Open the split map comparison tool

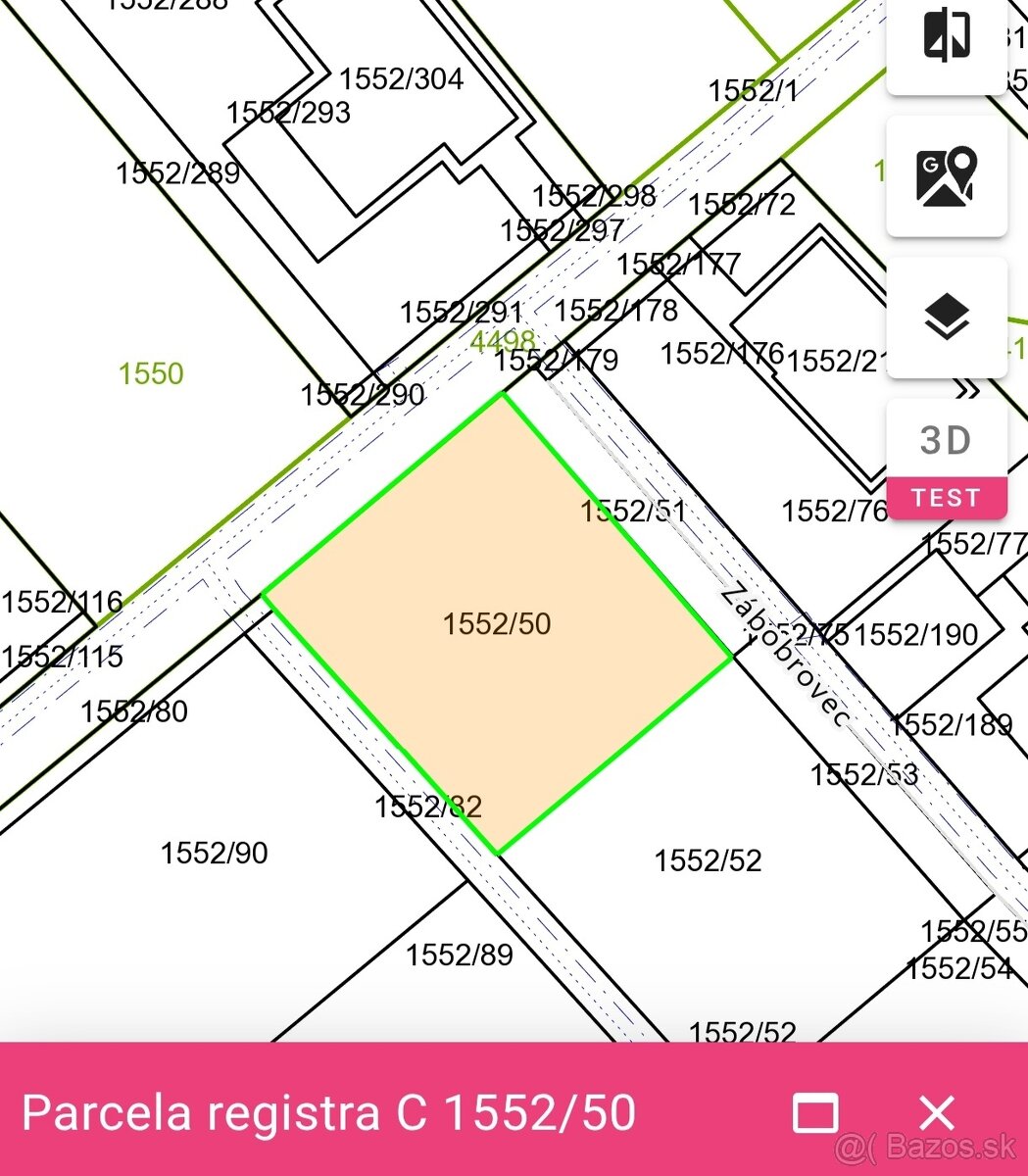click(946, 38)
